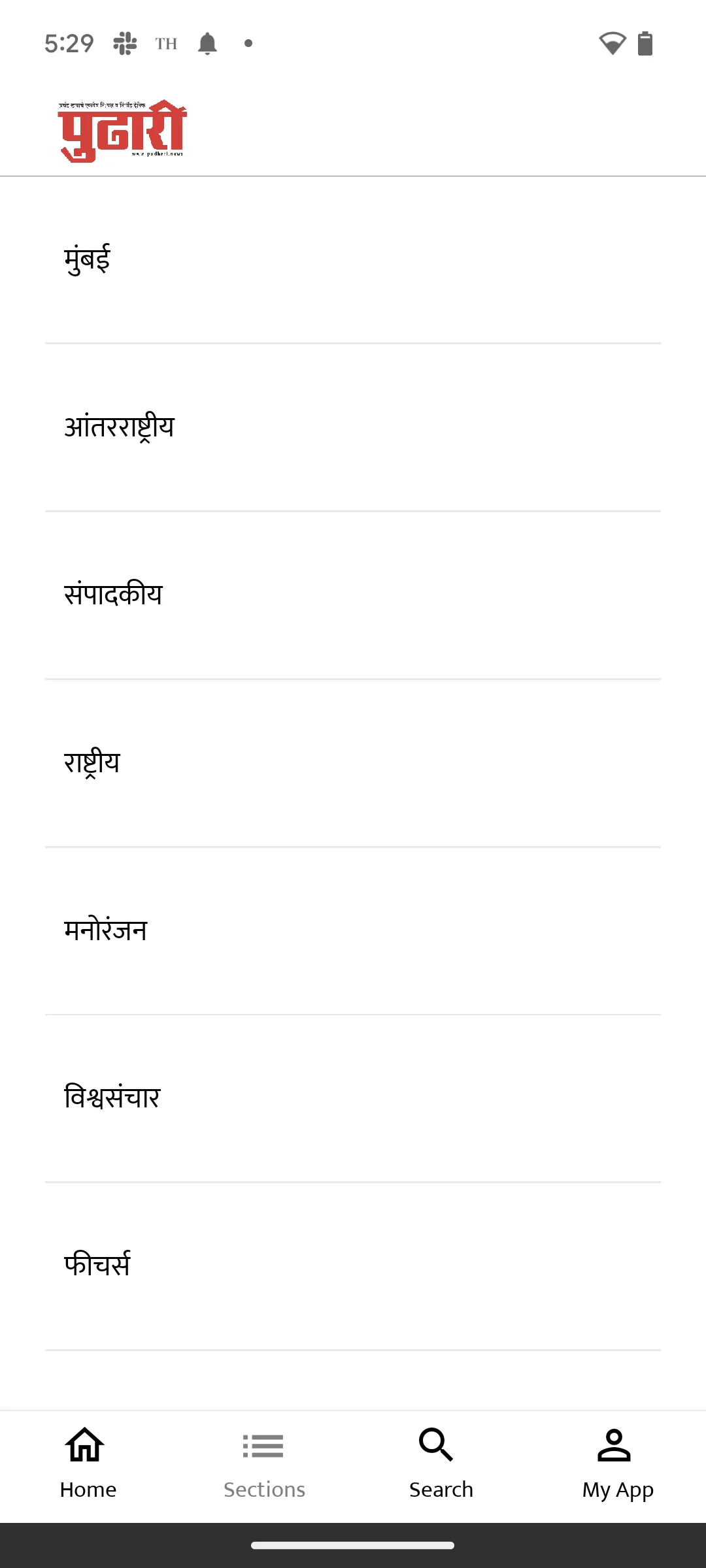Viewport: 706px width, 1568px height.
Task: Open the Sections list icon
Action: tap(264, 1446)
